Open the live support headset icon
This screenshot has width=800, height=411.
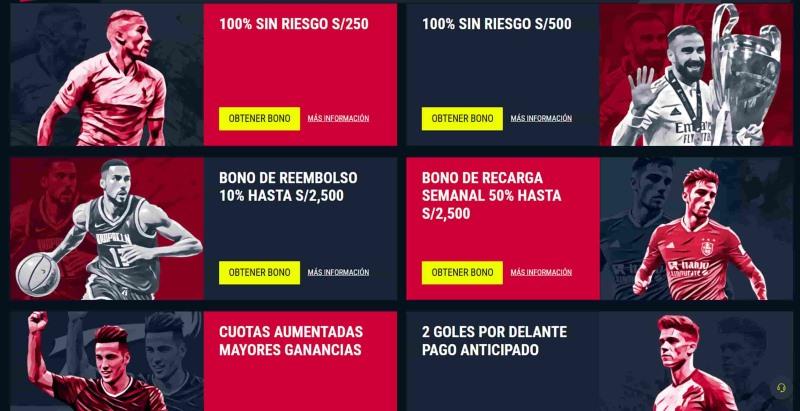[x=780, y=388]
